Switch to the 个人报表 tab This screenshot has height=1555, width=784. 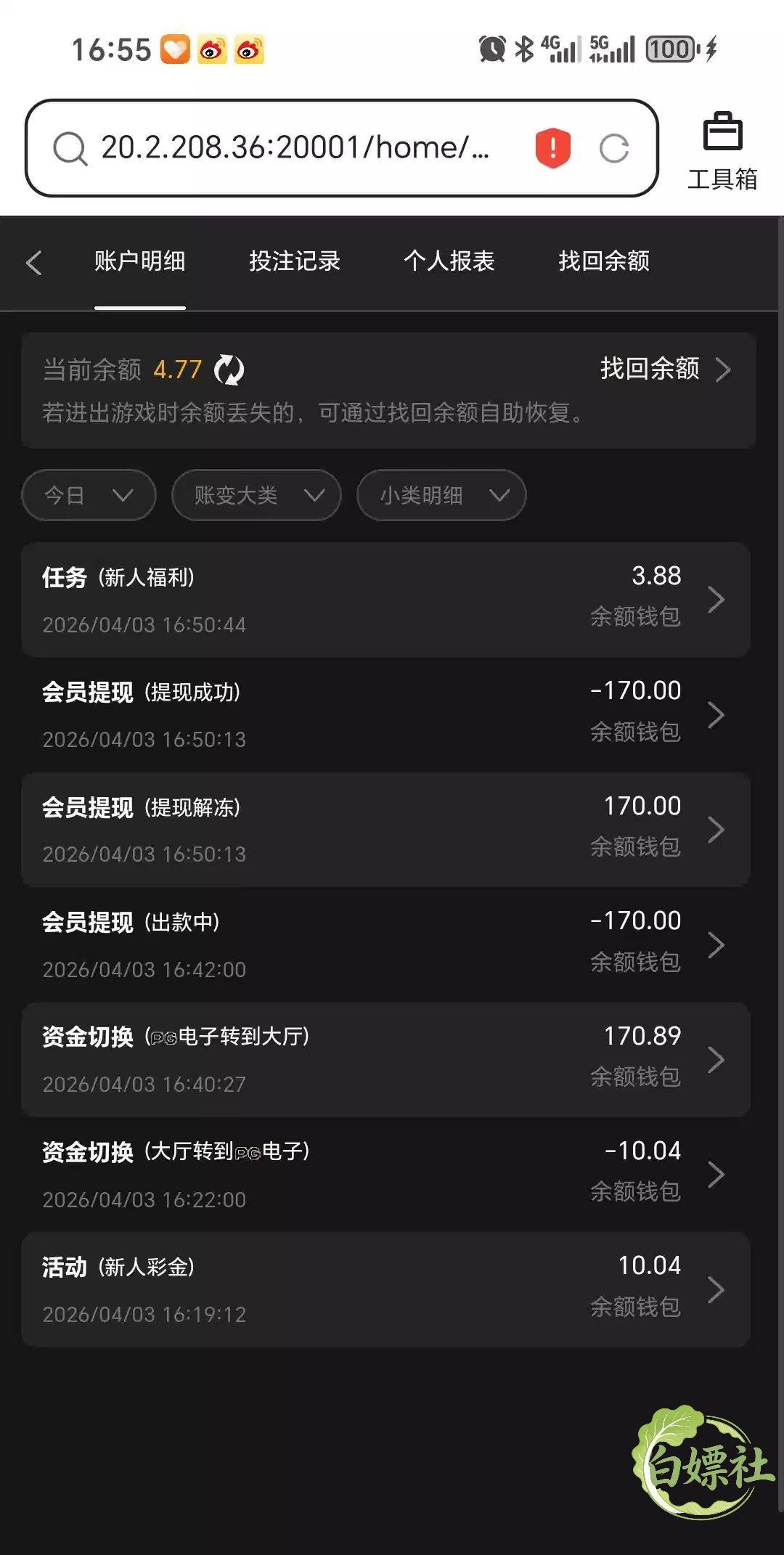(x=449, y=261)
